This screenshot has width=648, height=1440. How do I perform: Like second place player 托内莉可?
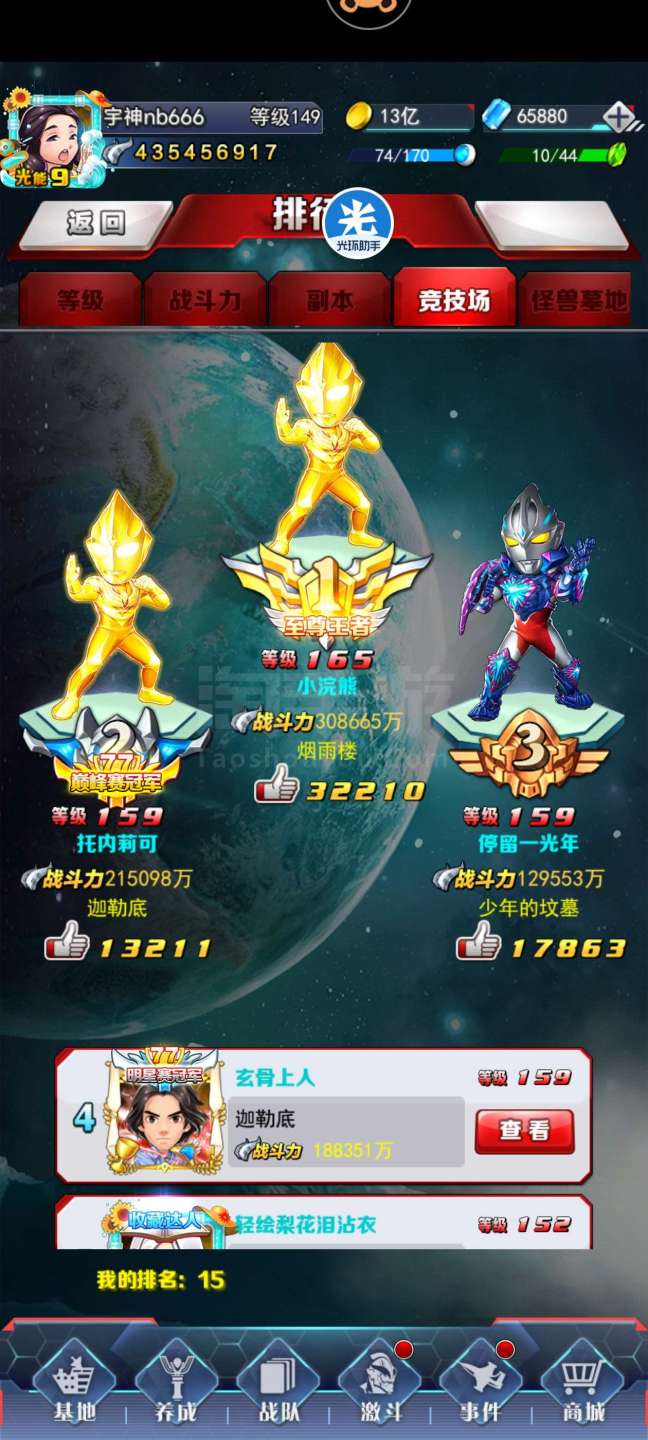pos(67,946)
